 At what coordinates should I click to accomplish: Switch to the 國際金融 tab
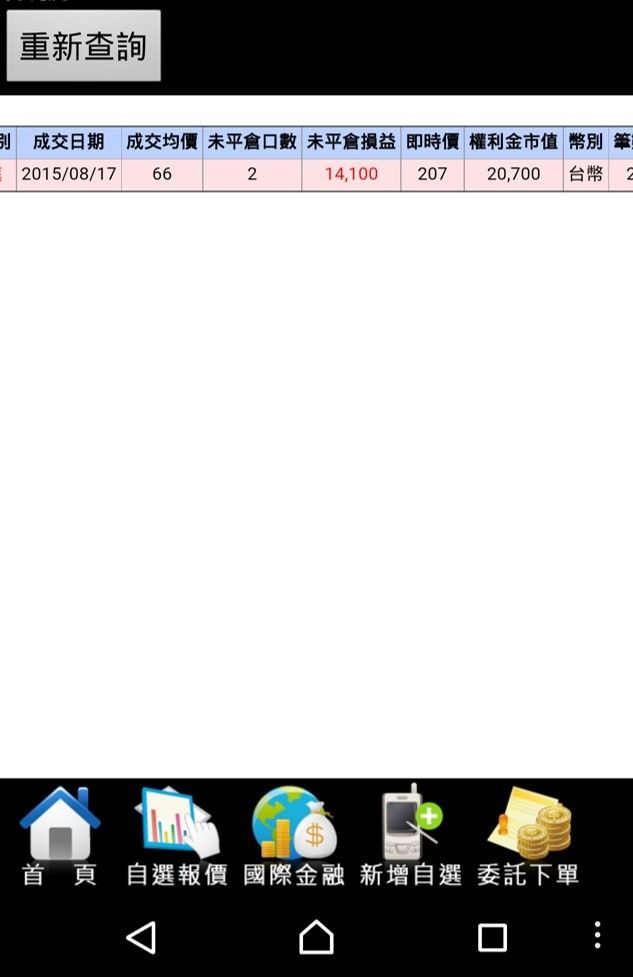294,836
